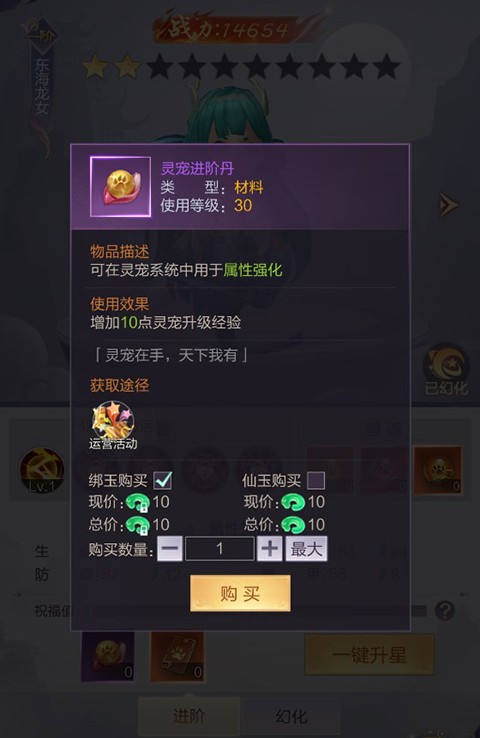Set quantity to 最大

306,548
